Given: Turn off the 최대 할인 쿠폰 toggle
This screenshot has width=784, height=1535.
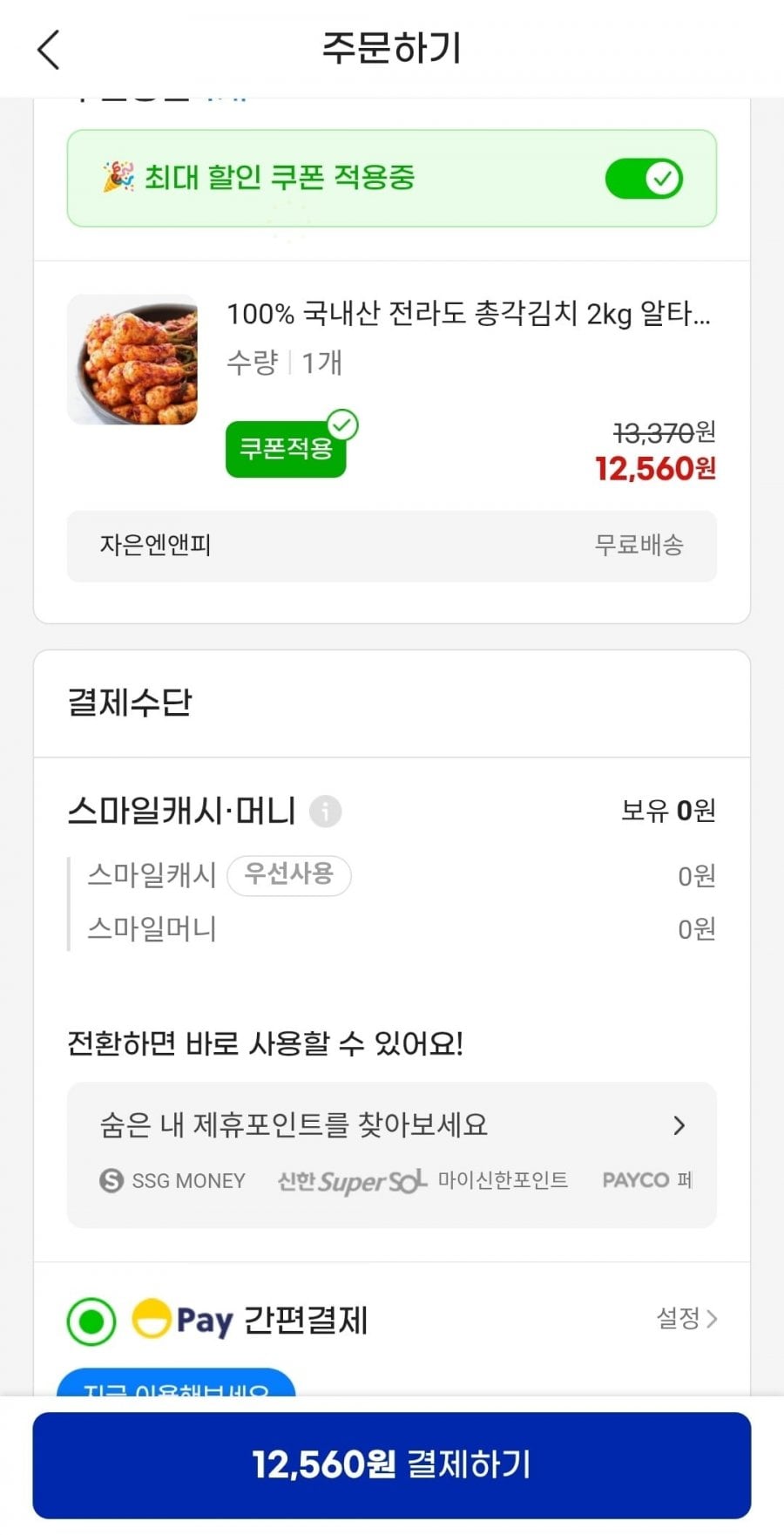Looking at the screenshot, I should (x=644, y=179).
